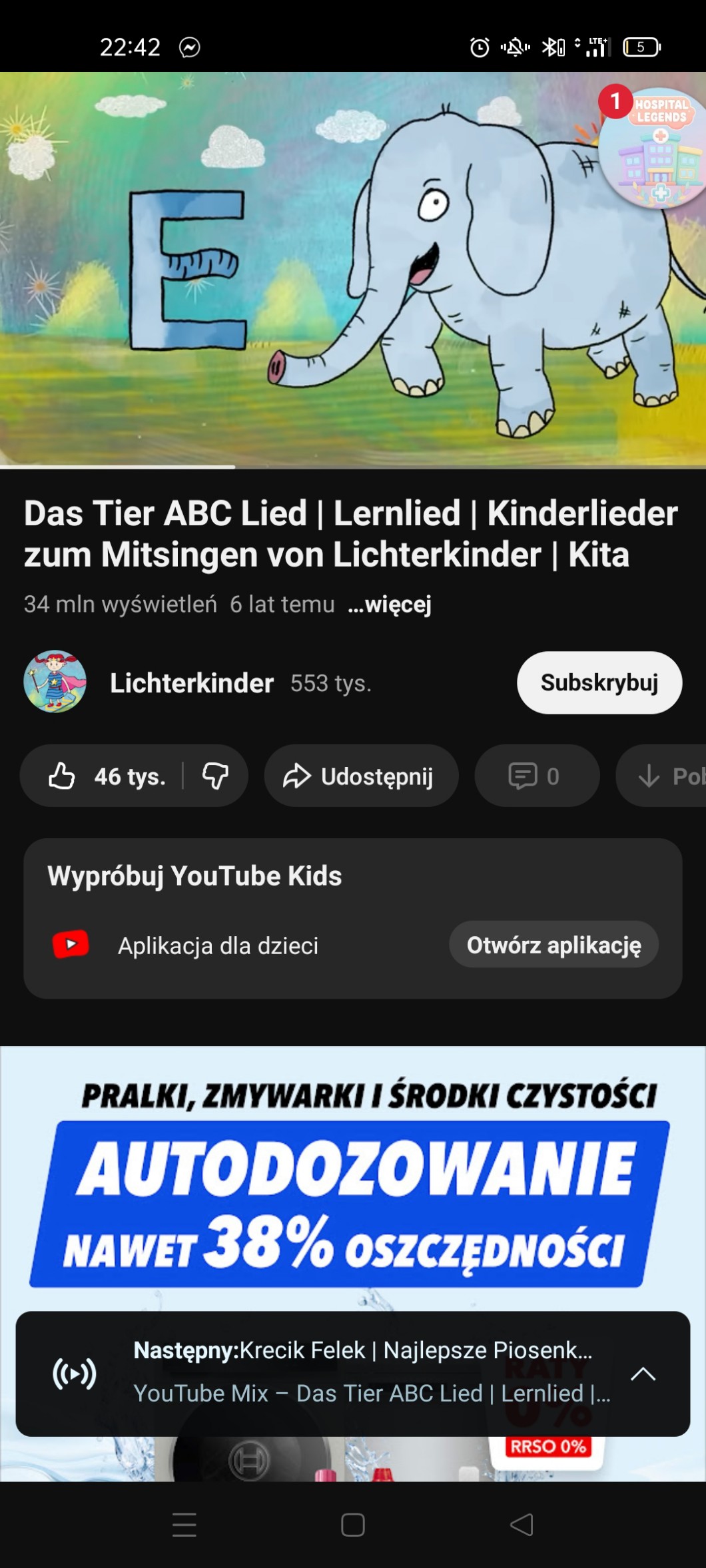Dislike this video

(215, 776)
